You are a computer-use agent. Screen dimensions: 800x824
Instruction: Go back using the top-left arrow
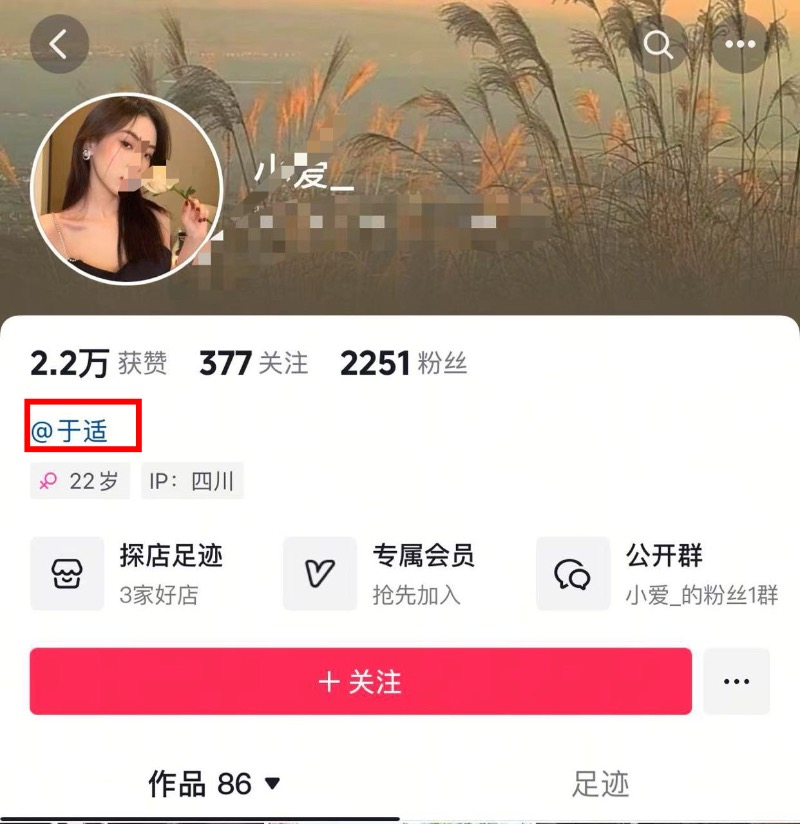tap(59, 44)
